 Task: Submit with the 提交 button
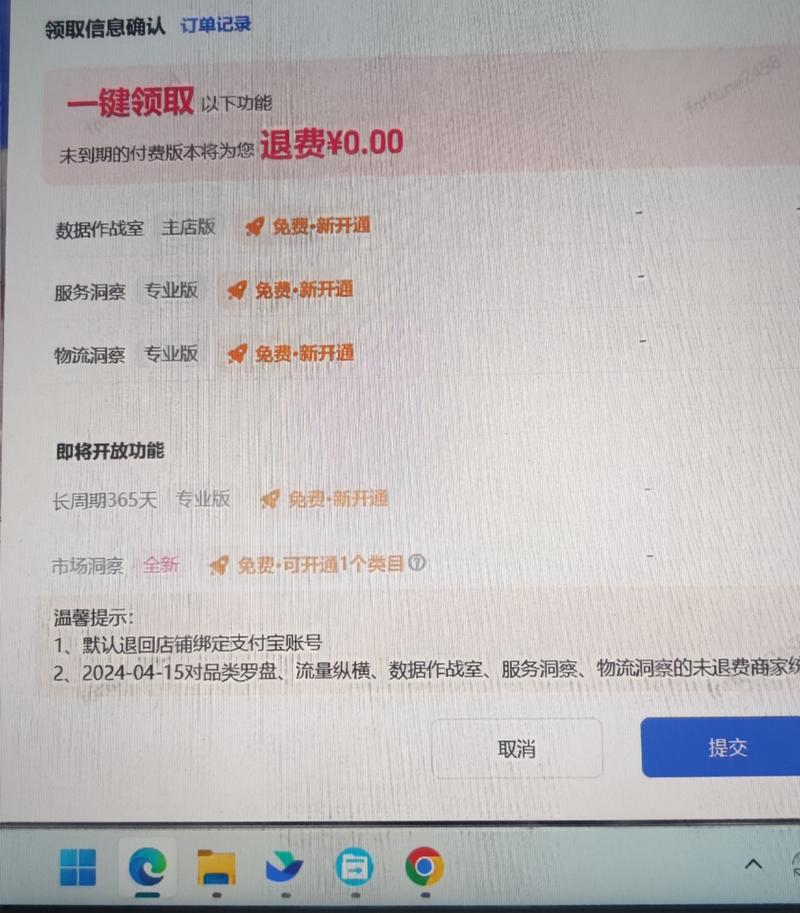tap(726, 747)
